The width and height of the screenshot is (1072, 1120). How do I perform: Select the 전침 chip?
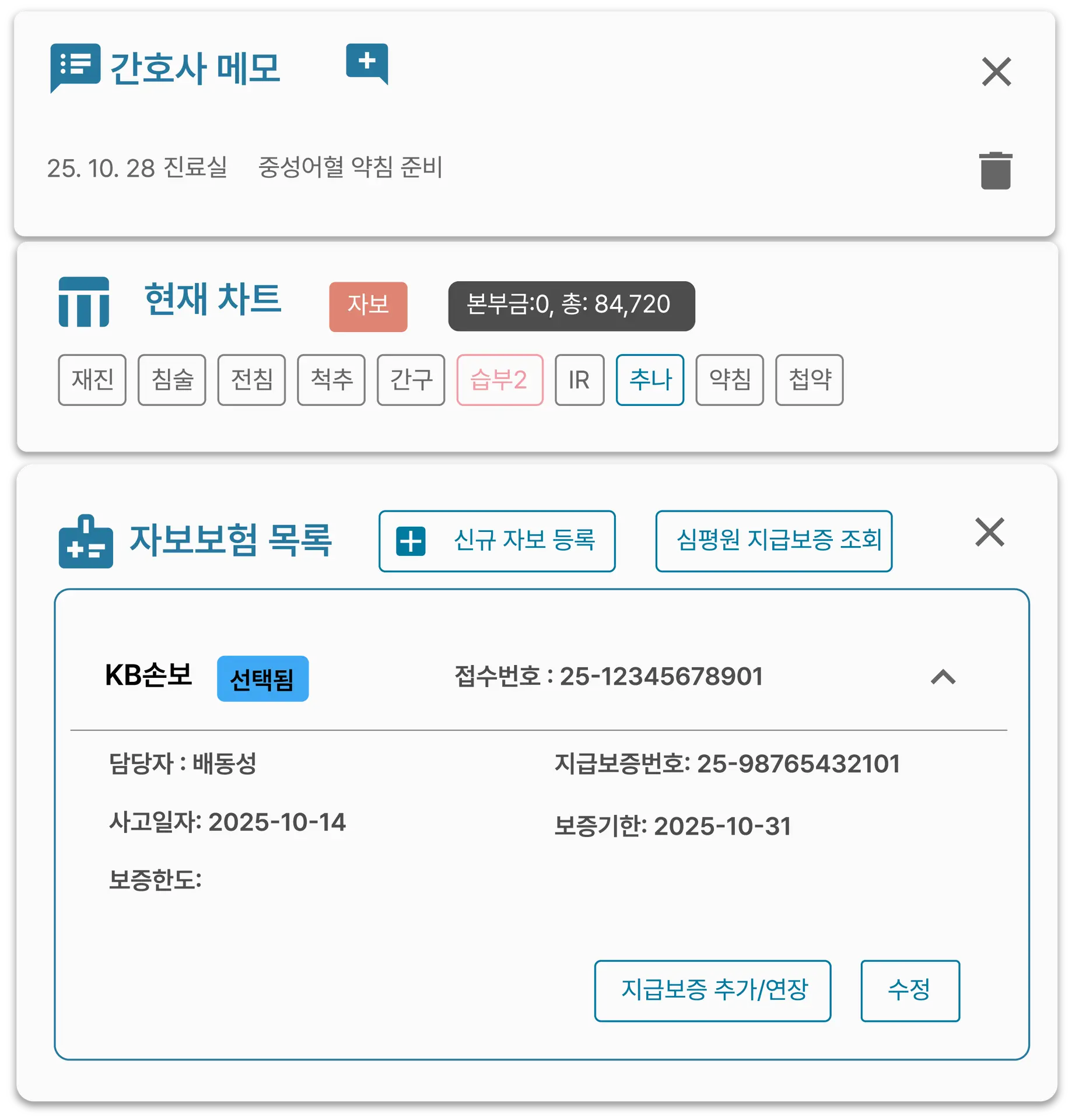coord(251,380)
